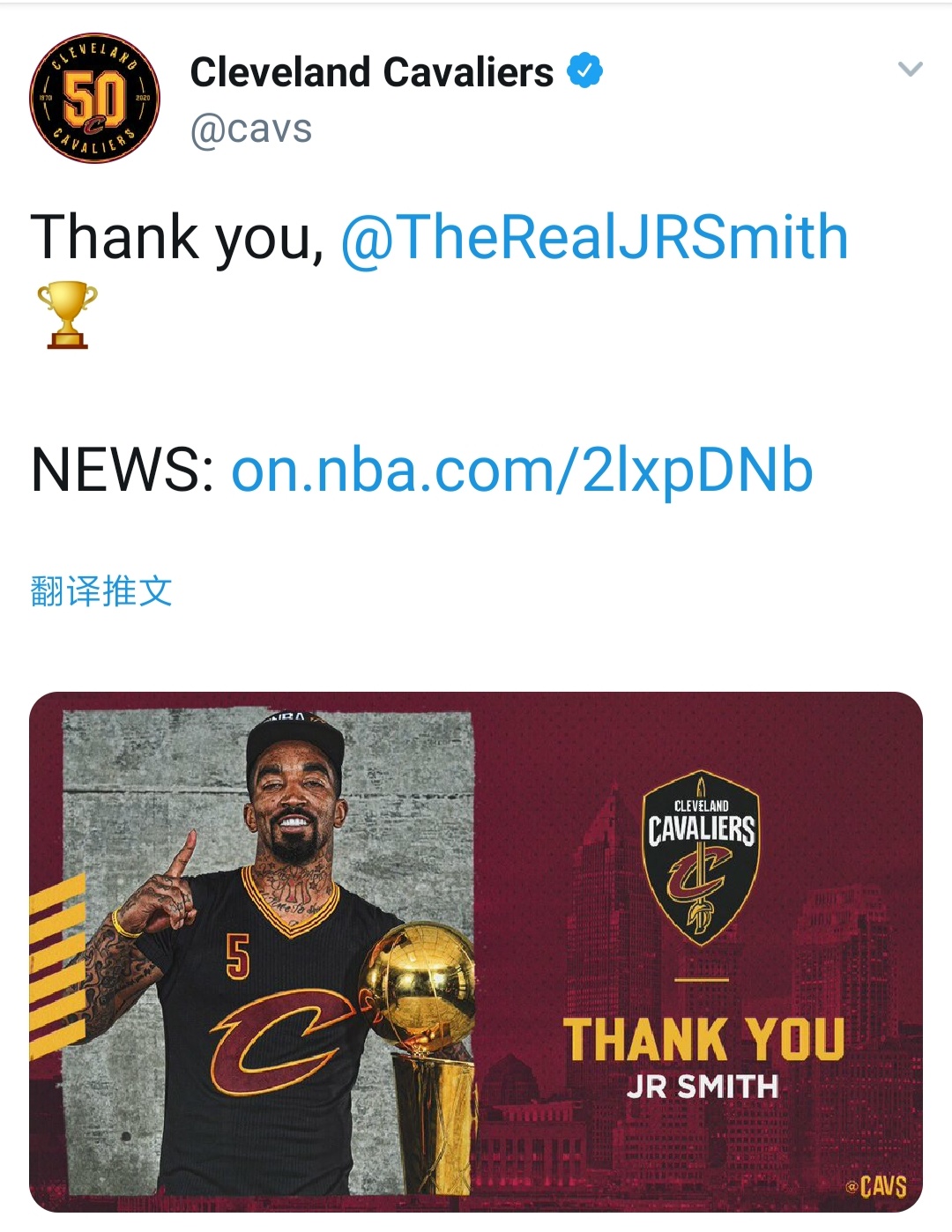Expand the tweet options chevron

tap(910, 69)
